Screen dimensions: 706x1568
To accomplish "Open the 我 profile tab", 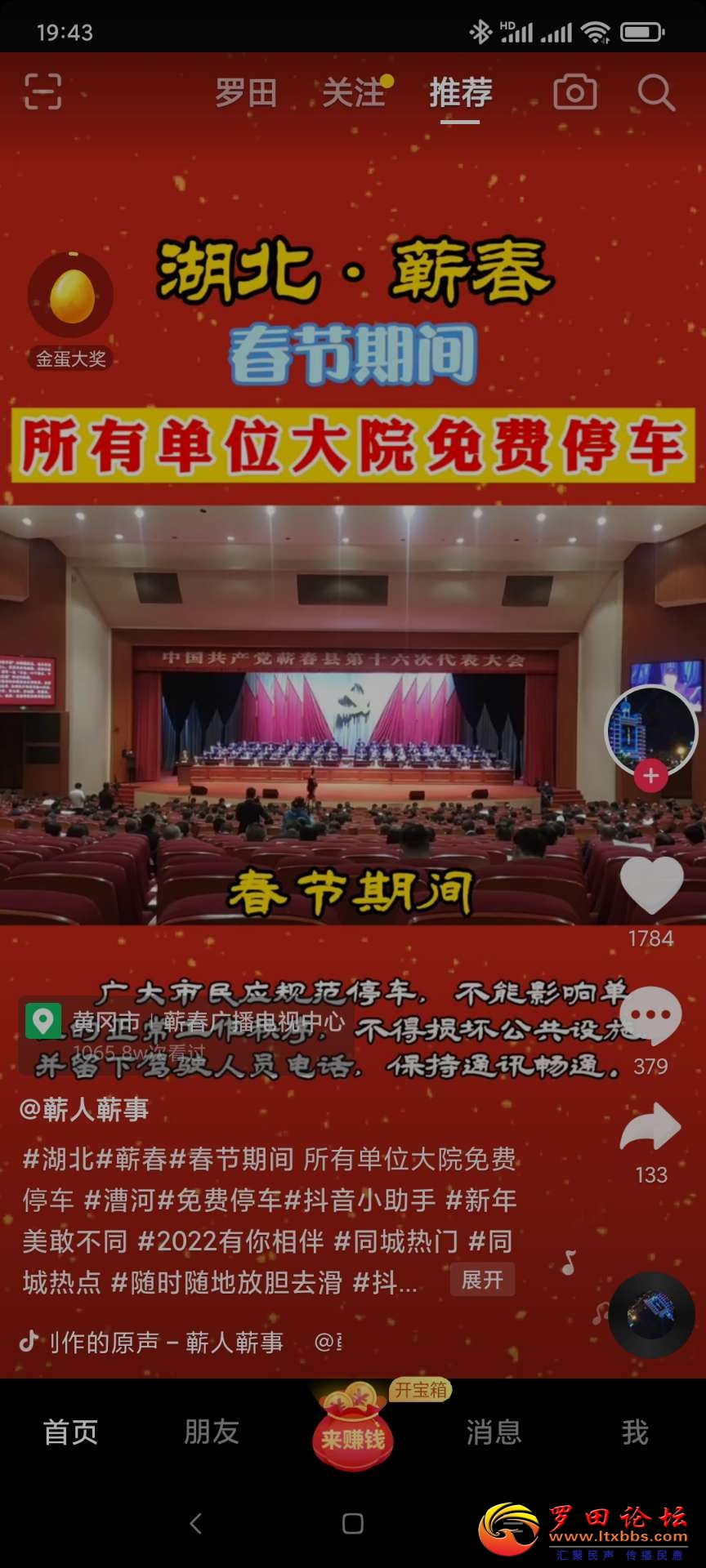I will 635,1432.
